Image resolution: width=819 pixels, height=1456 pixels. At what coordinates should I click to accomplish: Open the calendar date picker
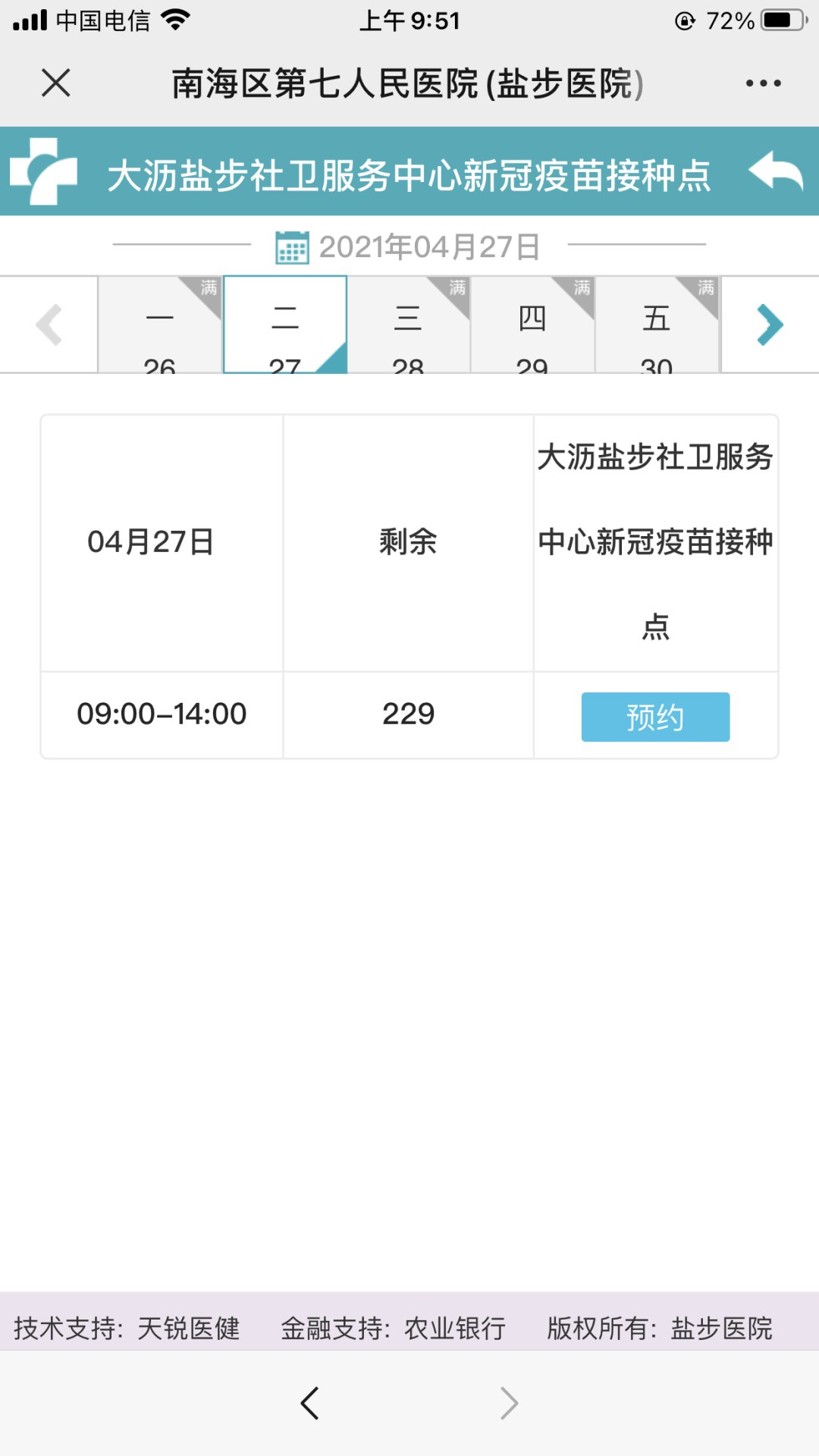pos(292,247)
